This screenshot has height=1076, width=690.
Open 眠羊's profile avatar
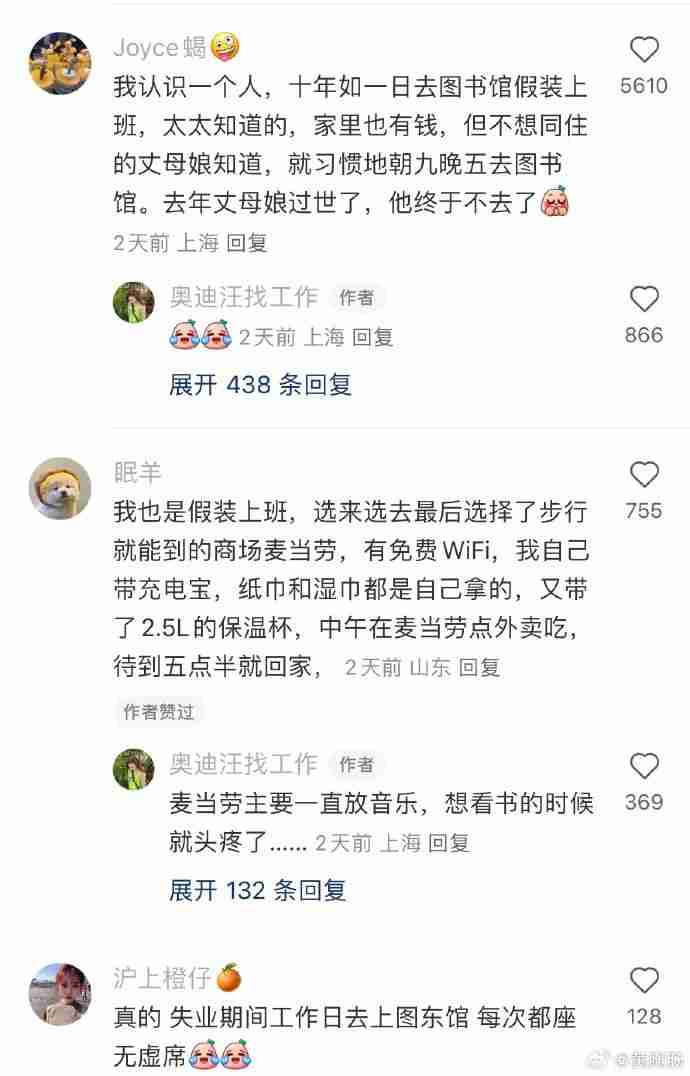[x=60, y=489]
